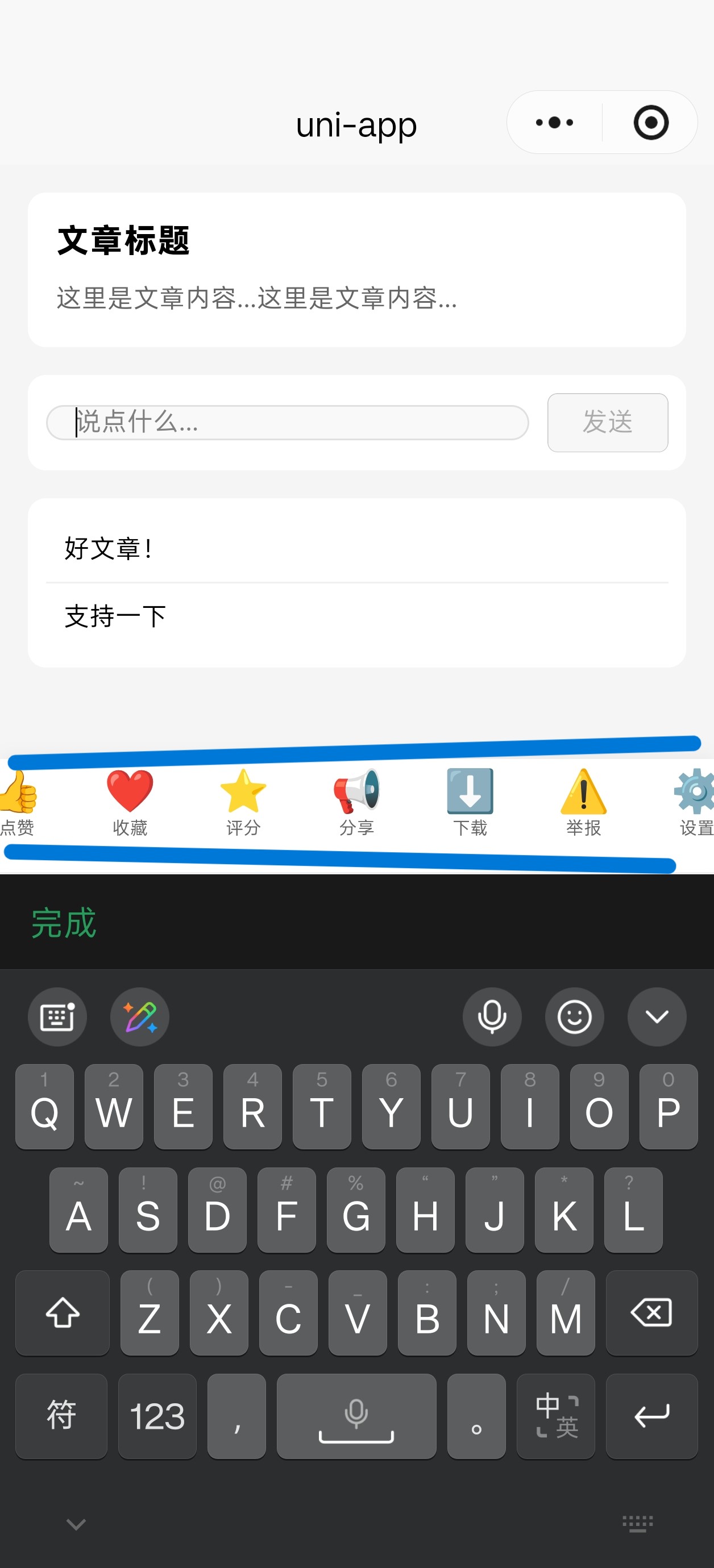The image size is (714, 1568).
Task: Open the mini program more menu
Action: pyautogui.click(x=554, y=122)
